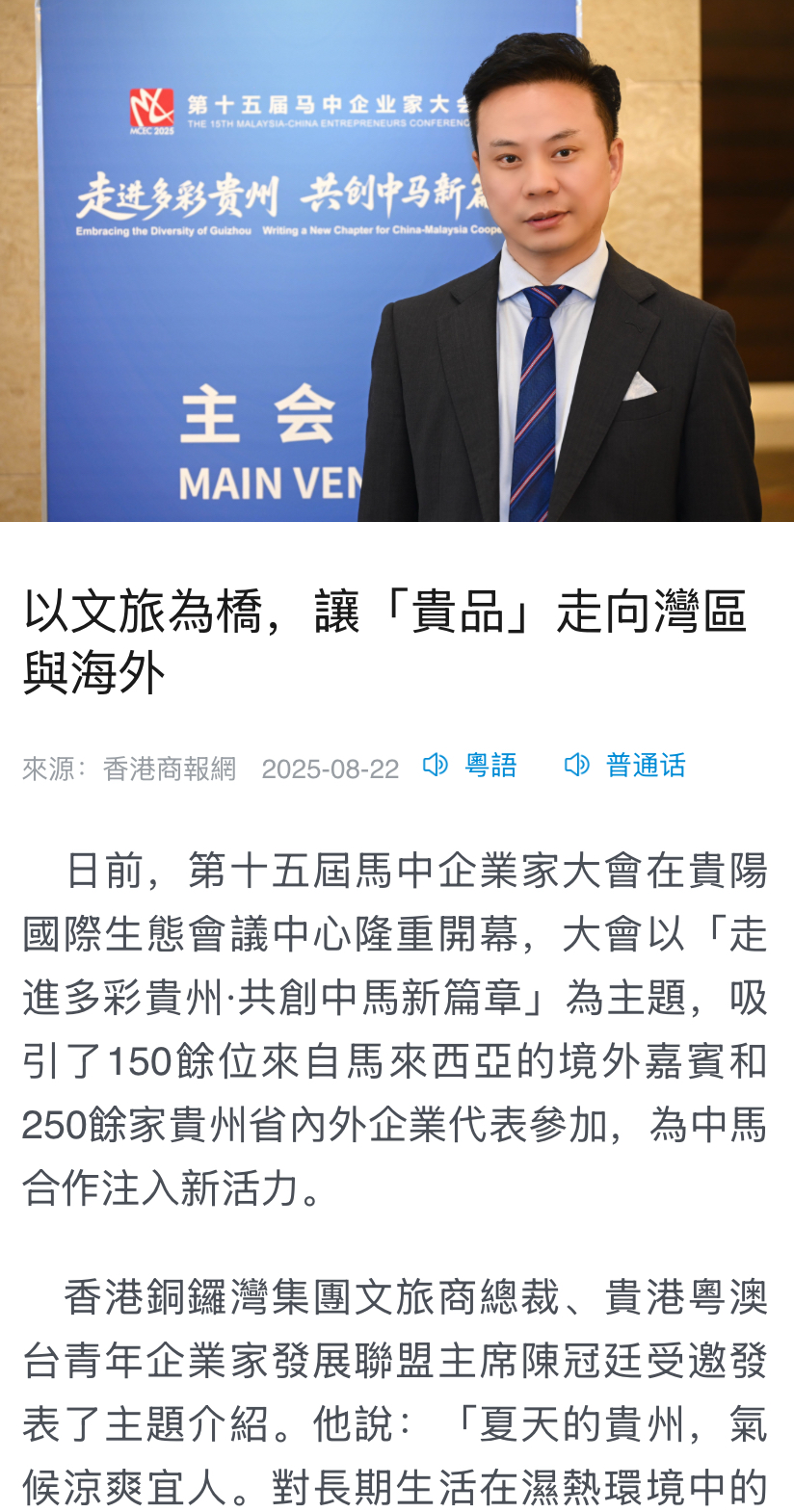This screenshot has height=1512, width=794.
Task: Play the article audio in 普通话
Action: [x=625, y=766]
